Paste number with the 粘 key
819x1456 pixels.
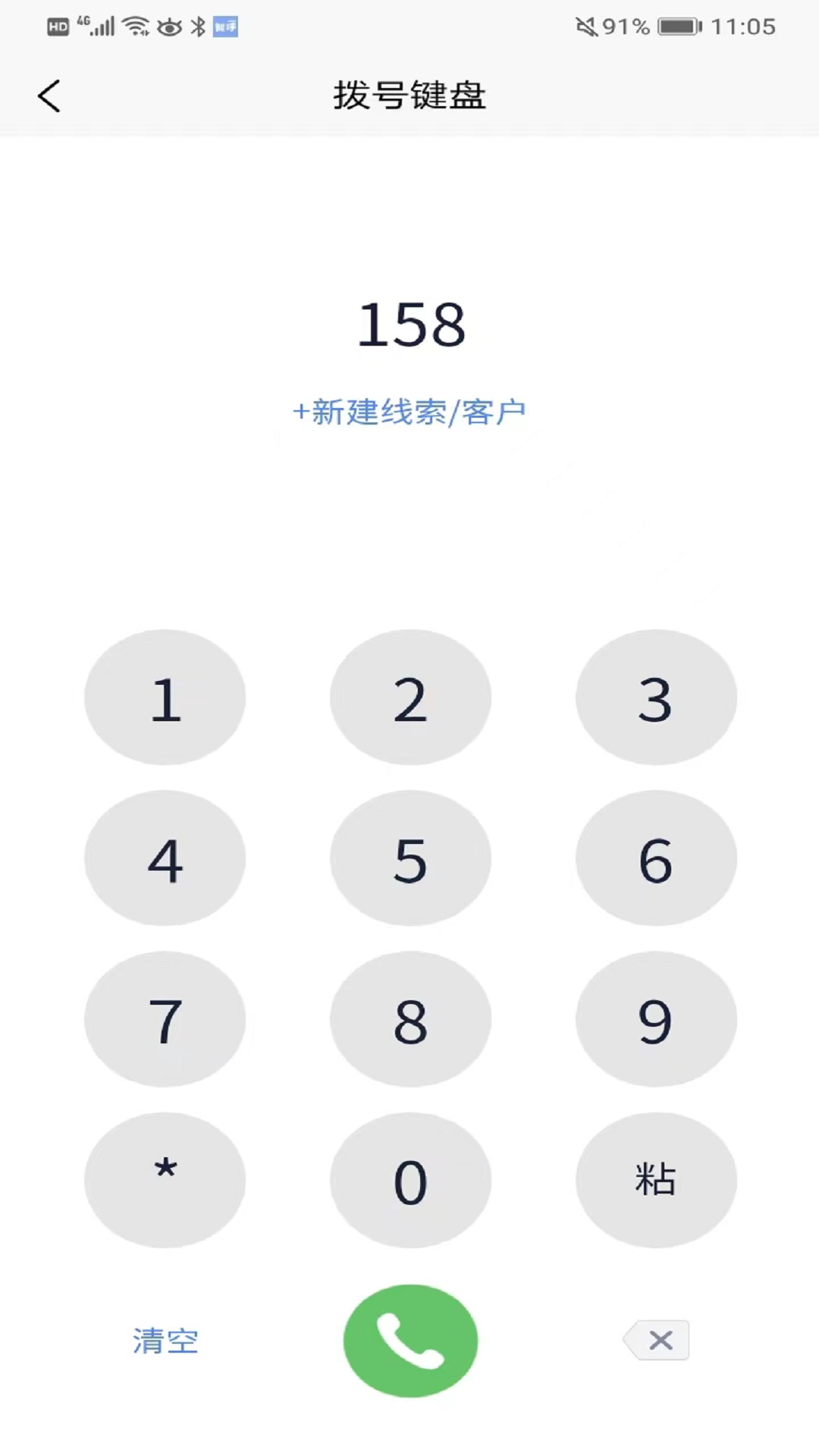(656, 1180)
